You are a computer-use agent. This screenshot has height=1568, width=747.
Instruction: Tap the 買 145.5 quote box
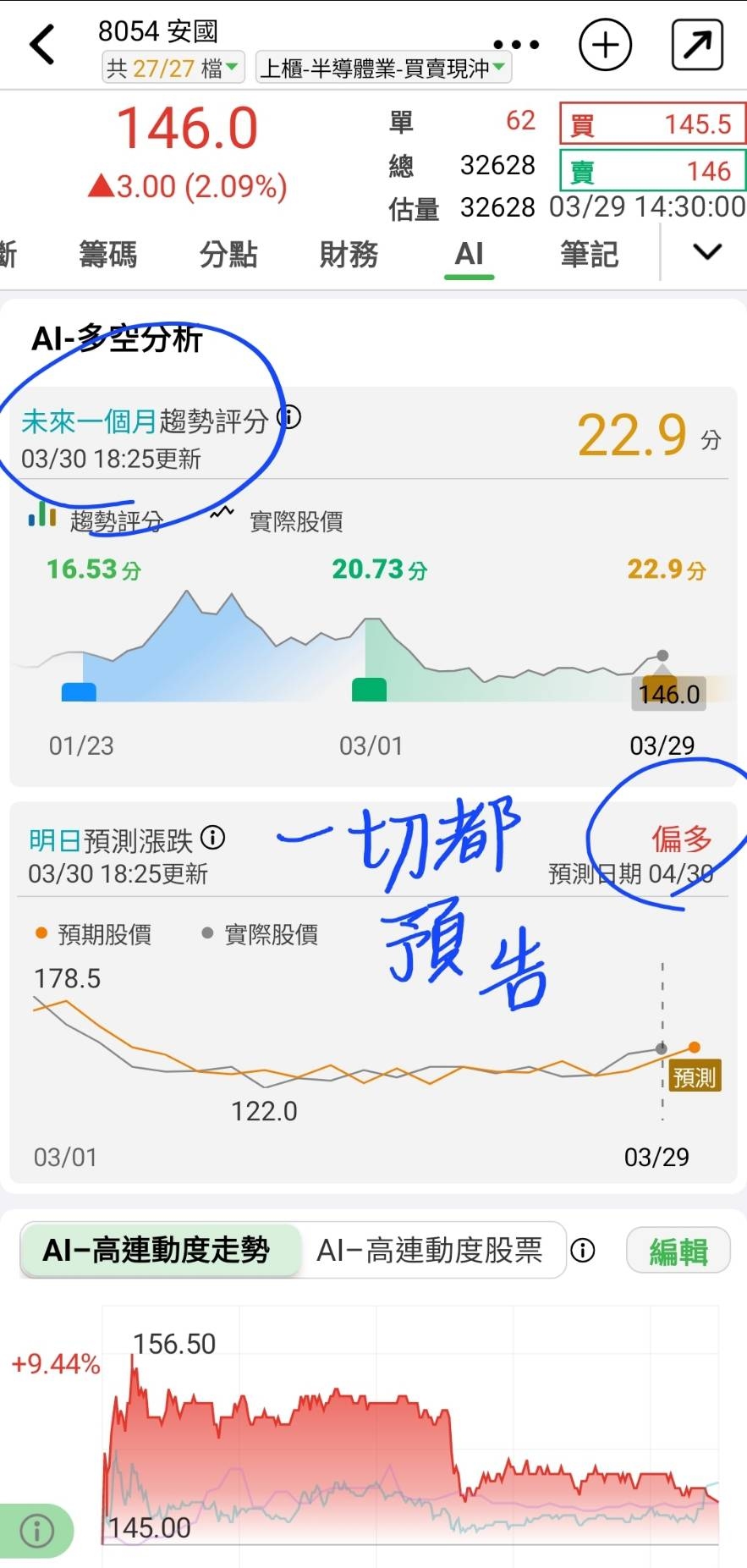click(651, 124)
